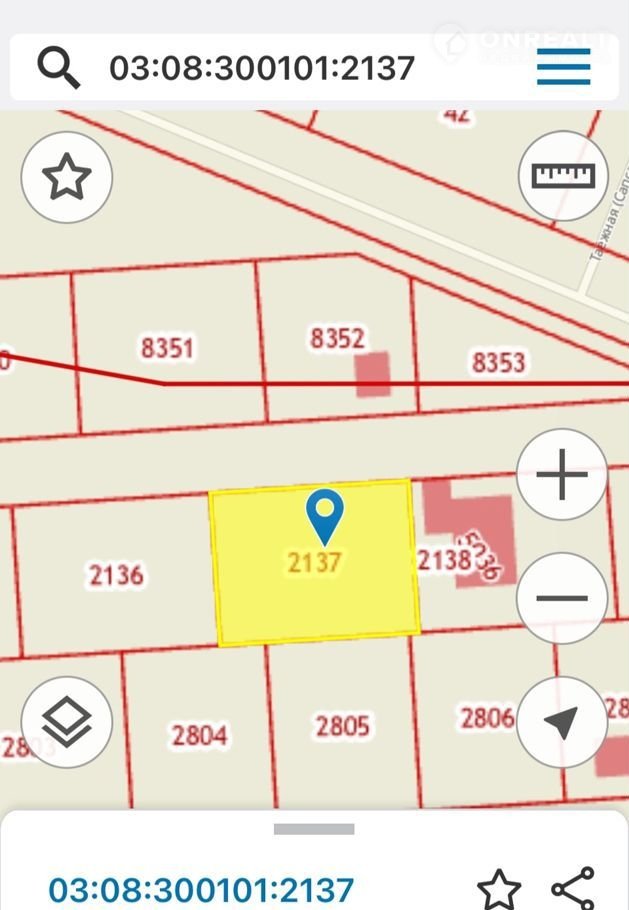Zoom in the map with plus button
629x910 pixels.
(562, 475)
